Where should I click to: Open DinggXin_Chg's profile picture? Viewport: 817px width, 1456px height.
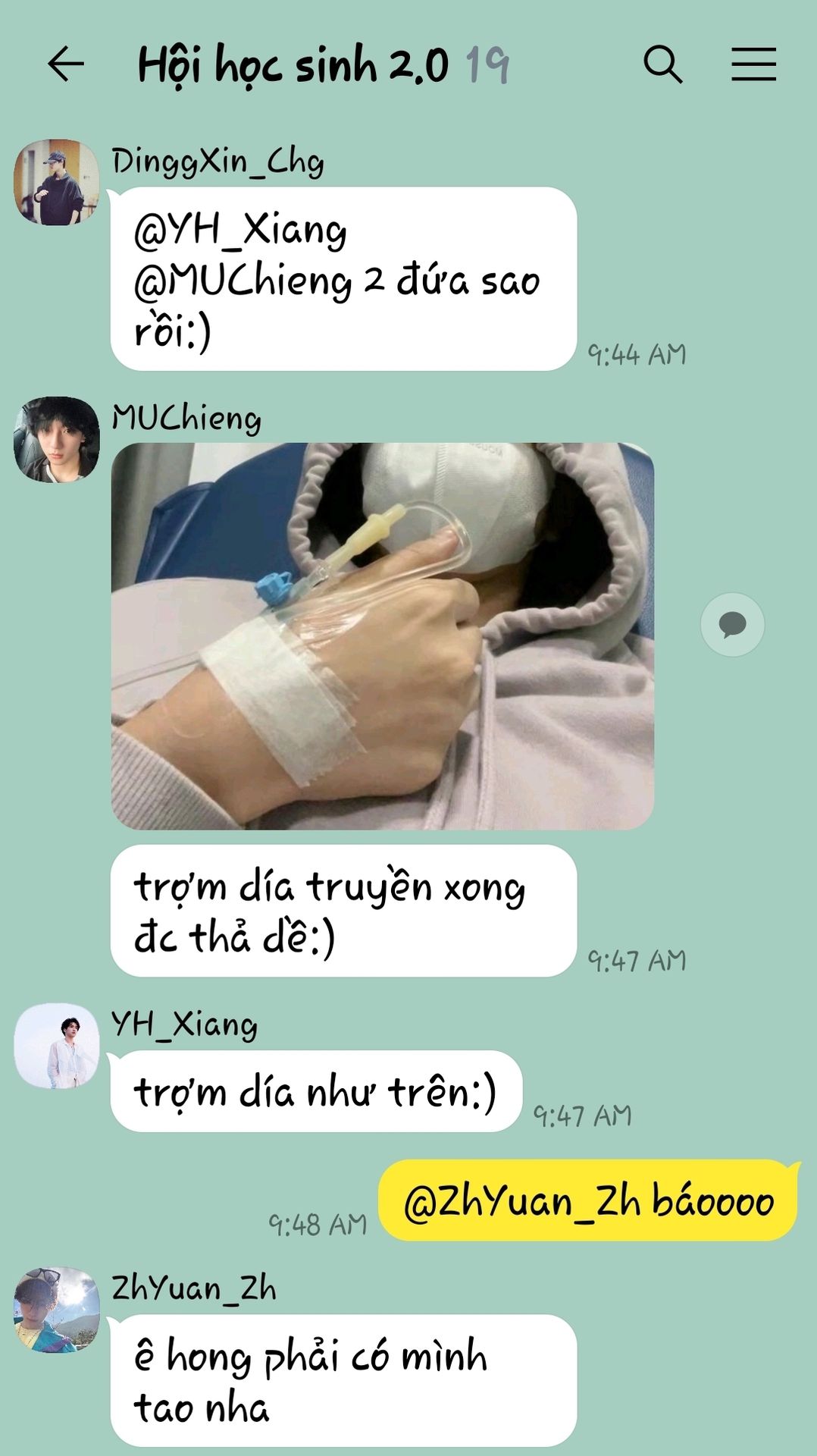[x=57, y=182]
